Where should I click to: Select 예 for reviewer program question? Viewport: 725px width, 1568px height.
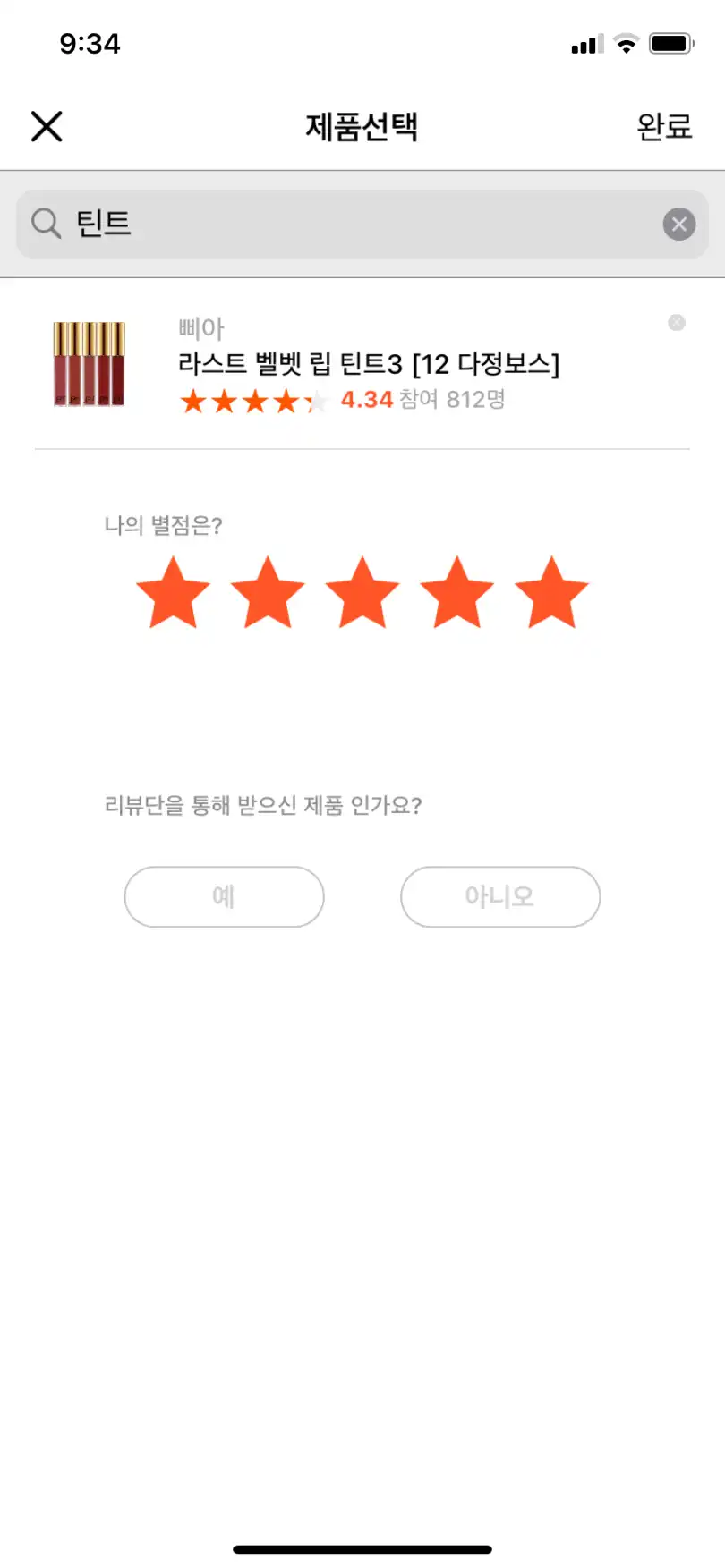(x=224, y=896)
